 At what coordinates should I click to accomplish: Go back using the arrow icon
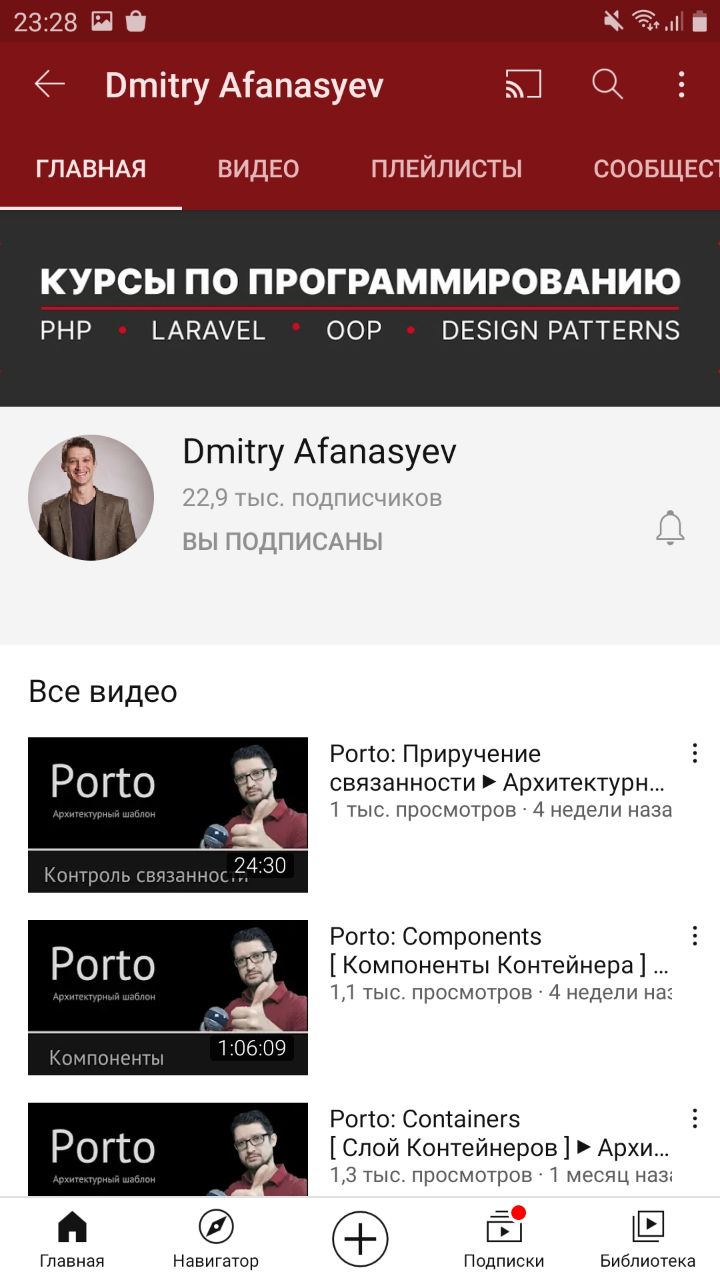click(49, 85)
